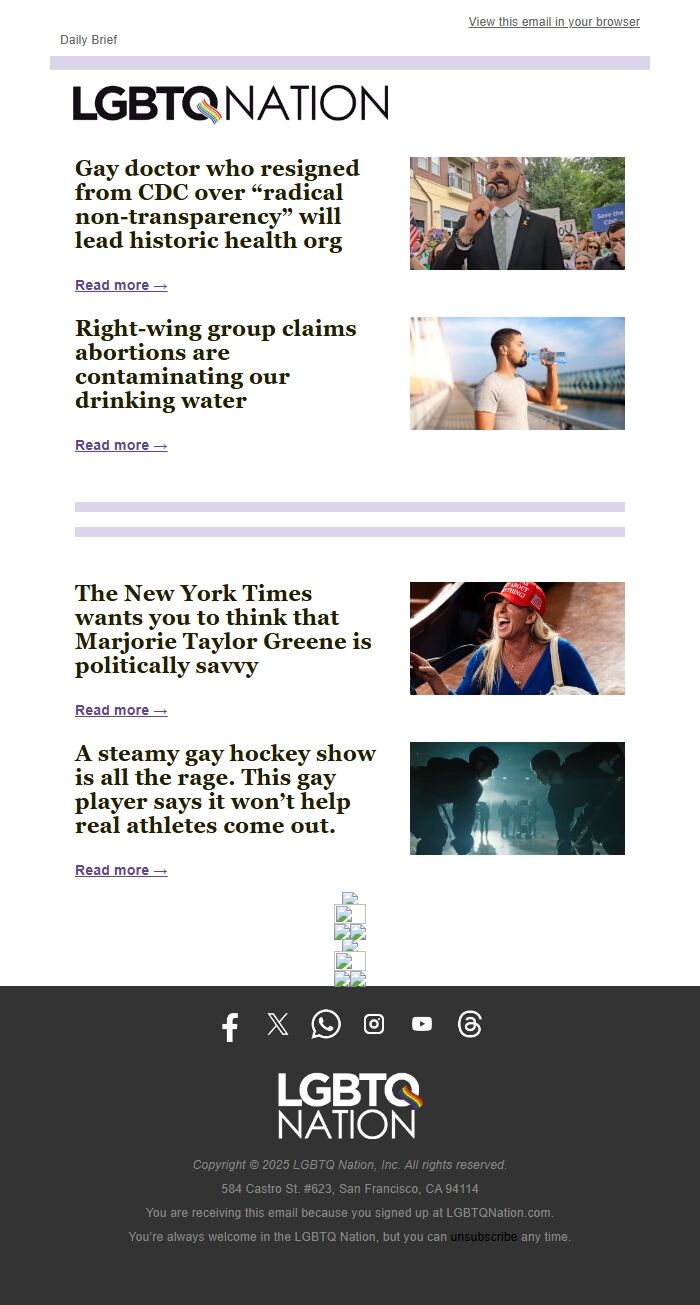The image size is (700, 1305).
Task: Open the hockey players silhouette image
Action: click(517, 798)
